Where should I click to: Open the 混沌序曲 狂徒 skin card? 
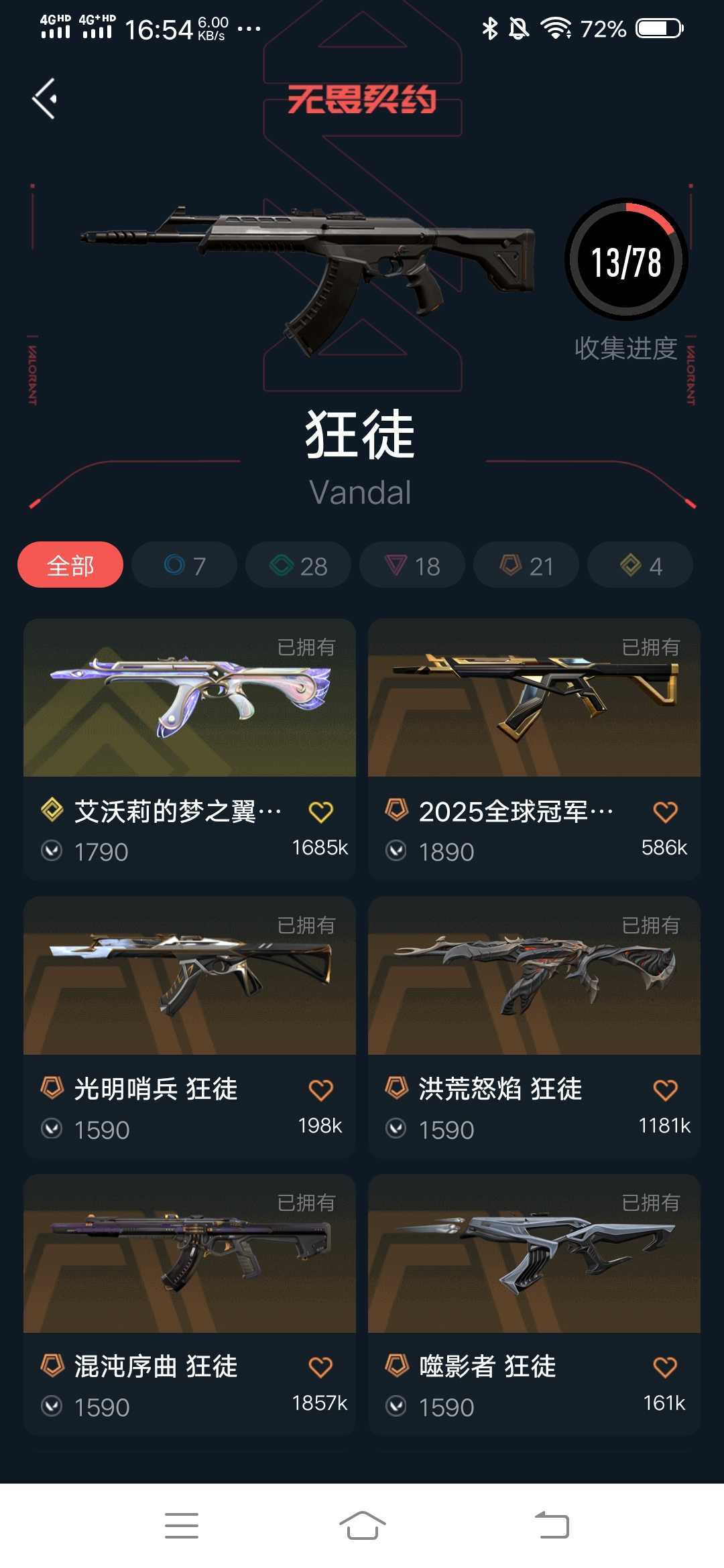(190, 1254)
